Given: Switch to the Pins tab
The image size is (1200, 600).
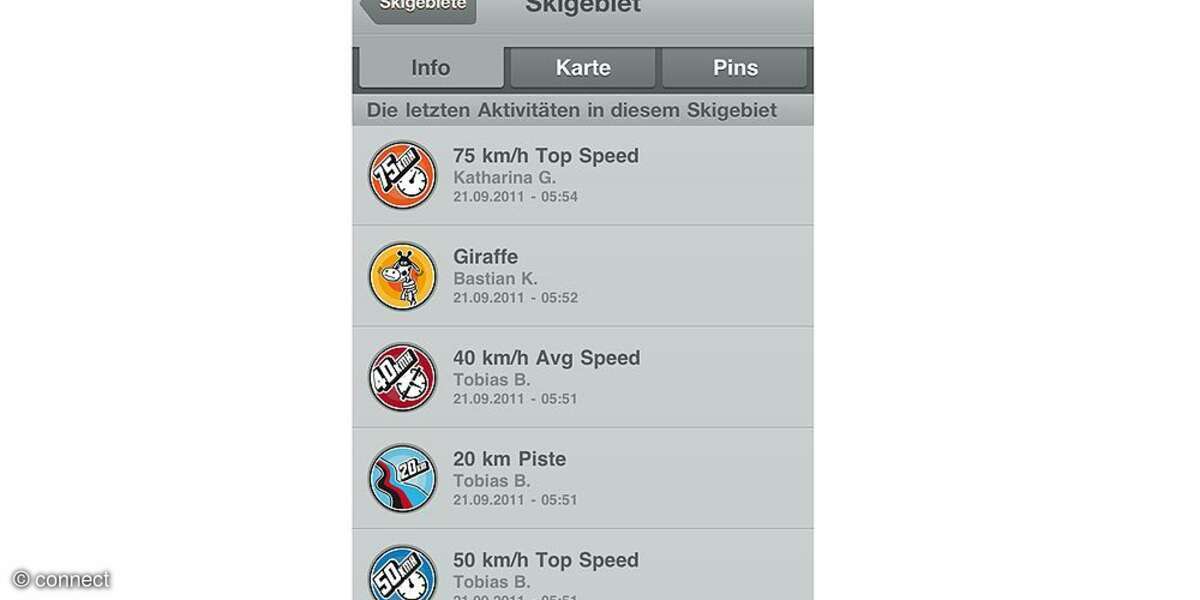Looking at the screenshot, I should (735, 68).
